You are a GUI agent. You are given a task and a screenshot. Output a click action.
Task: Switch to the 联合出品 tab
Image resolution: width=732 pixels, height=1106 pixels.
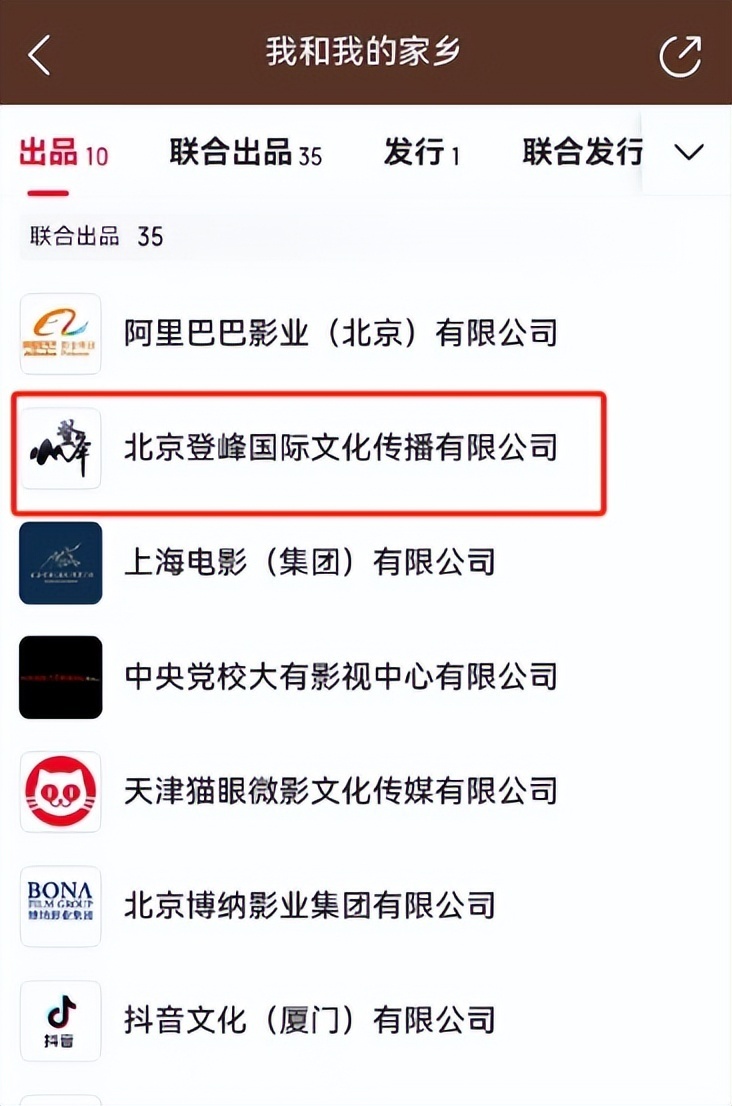(246, 153)
